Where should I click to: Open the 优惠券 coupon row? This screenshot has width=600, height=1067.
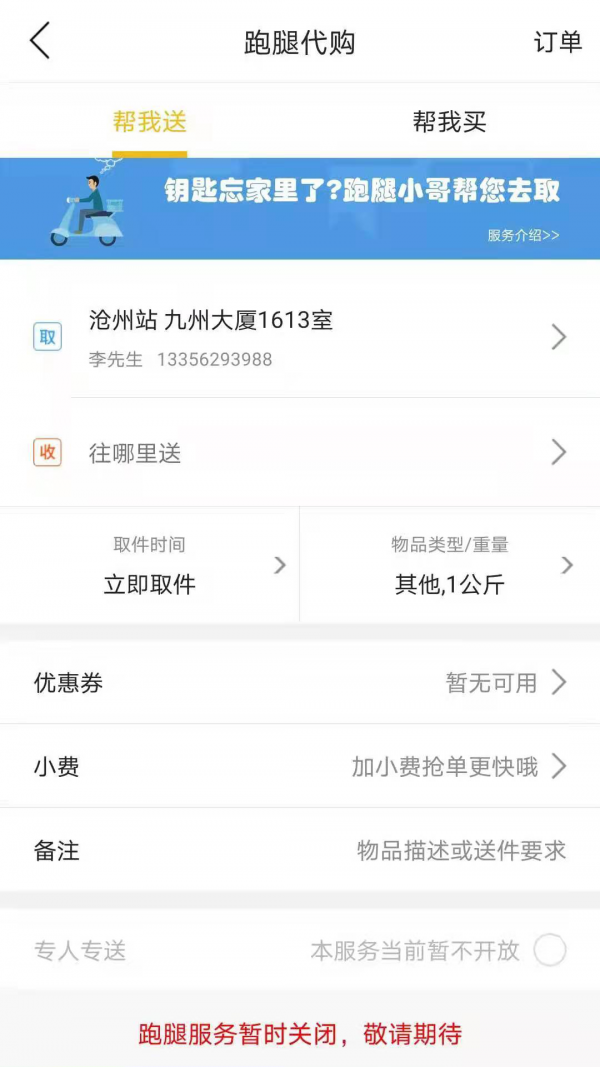pos(300,683)
